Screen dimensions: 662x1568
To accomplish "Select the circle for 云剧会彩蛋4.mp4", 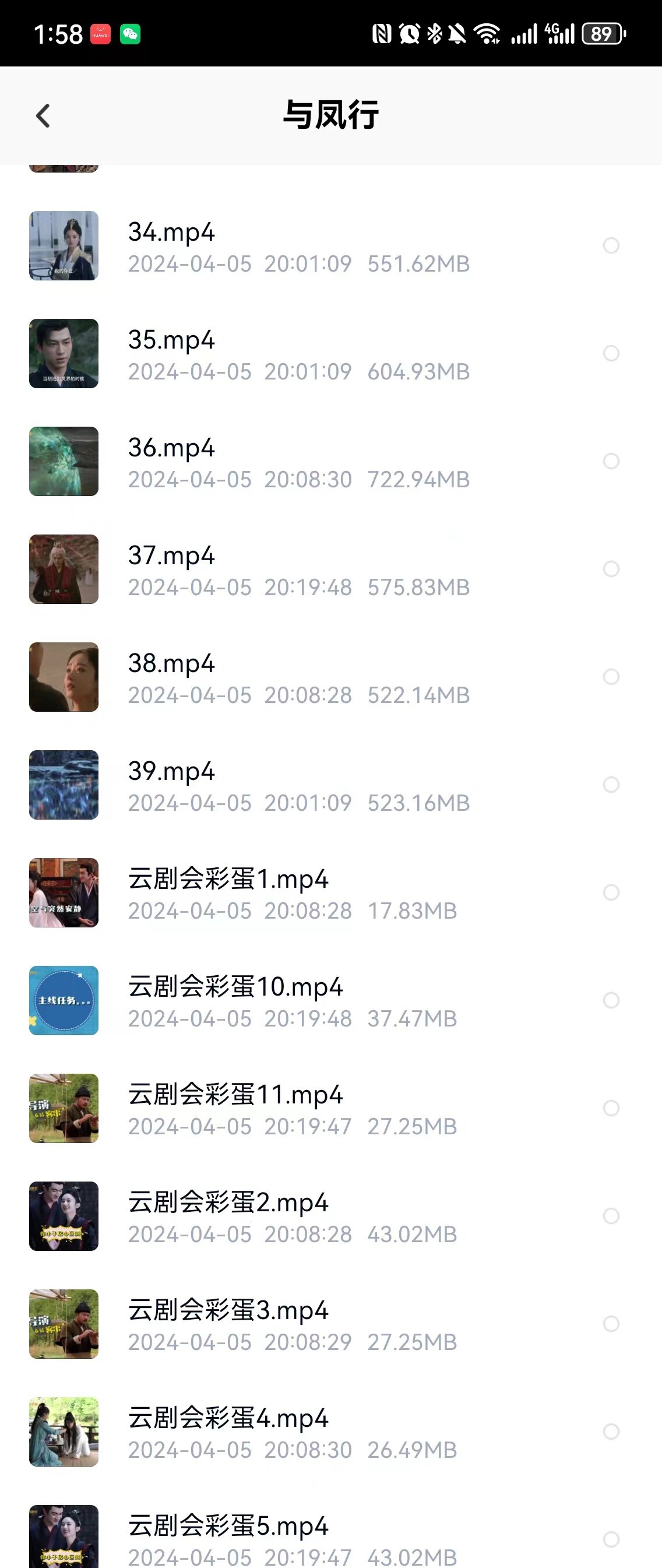I will coord(611,1431).
